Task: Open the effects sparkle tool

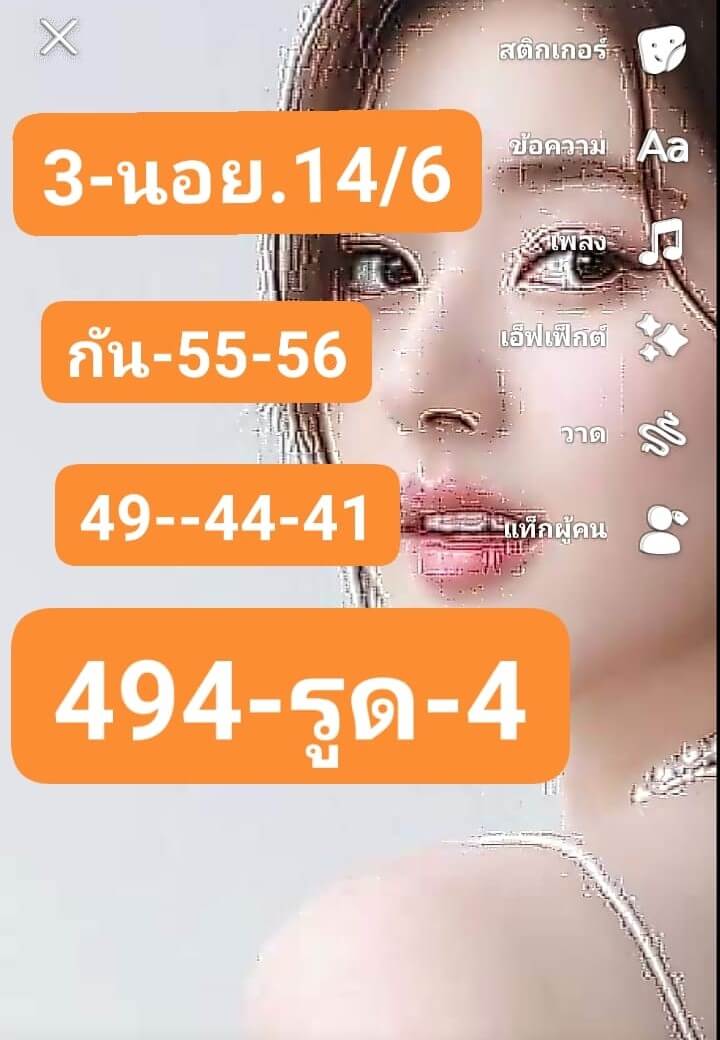Action: click(662, 337)
